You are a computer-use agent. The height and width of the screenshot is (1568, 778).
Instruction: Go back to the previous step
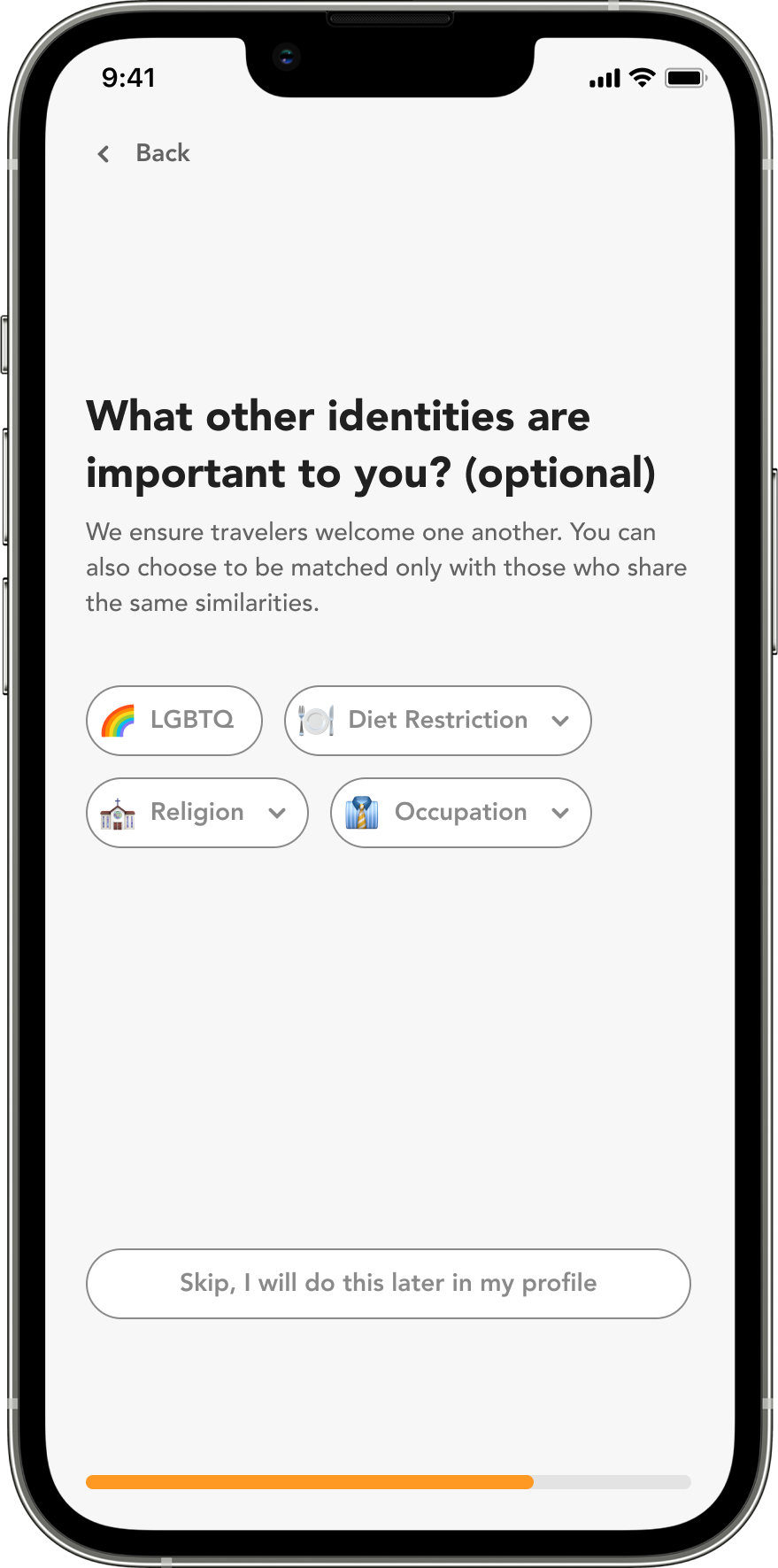click(143, 153)
